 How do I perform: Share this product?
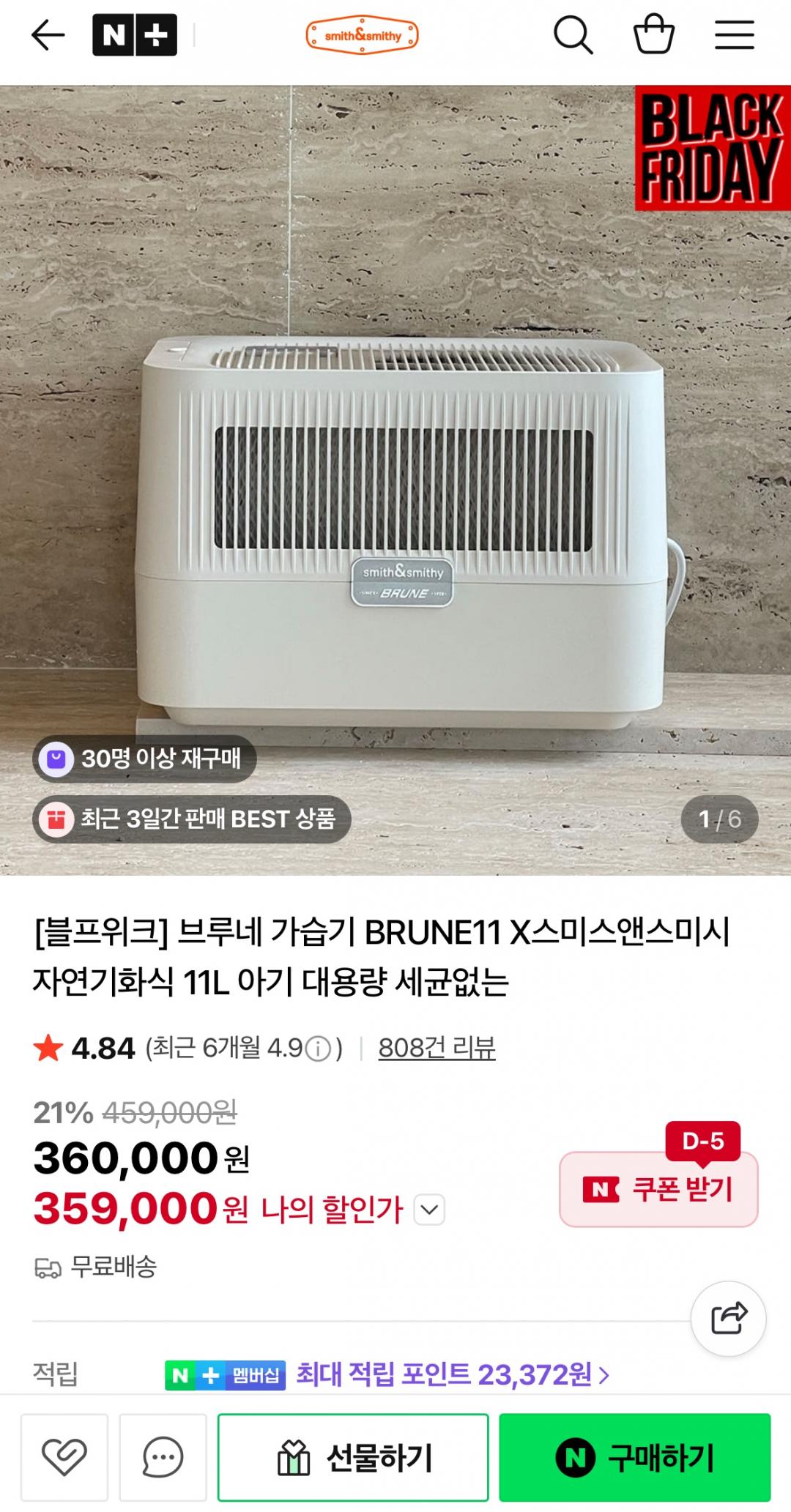coord(728,1319)
